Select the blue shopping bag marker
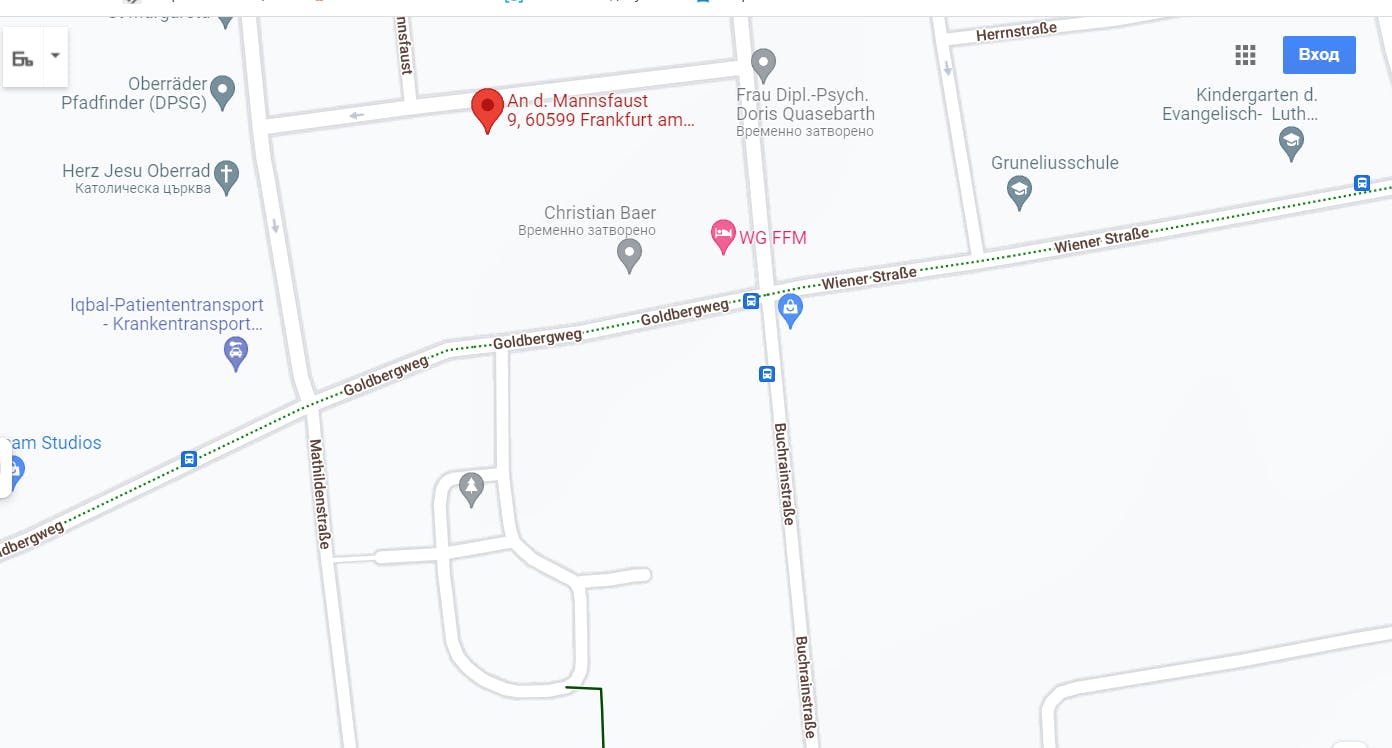The height and width of the screenshot is (748, 1392). (790, 311)
